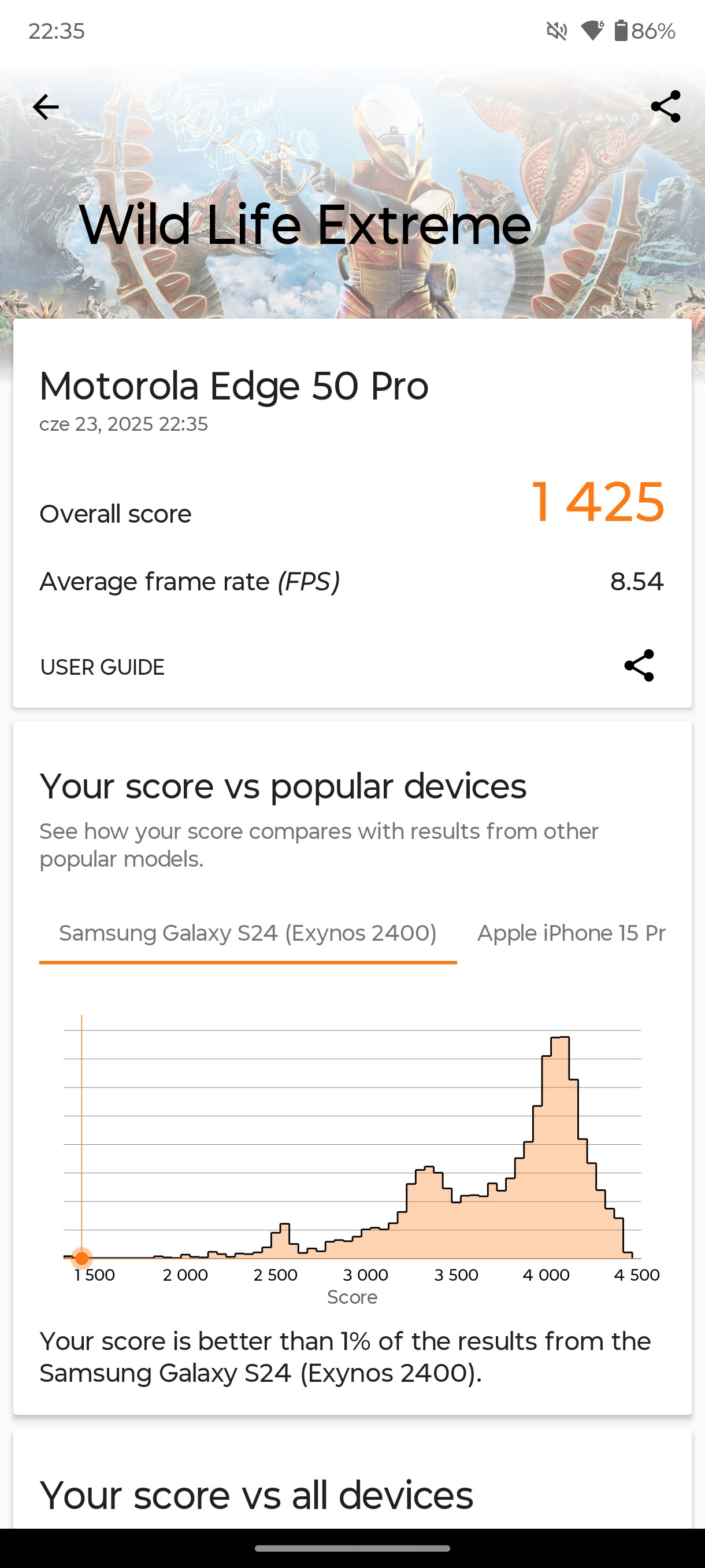Share the result from the header
This screenshot has width=705, height=1568.
click(x=666, y=106)
